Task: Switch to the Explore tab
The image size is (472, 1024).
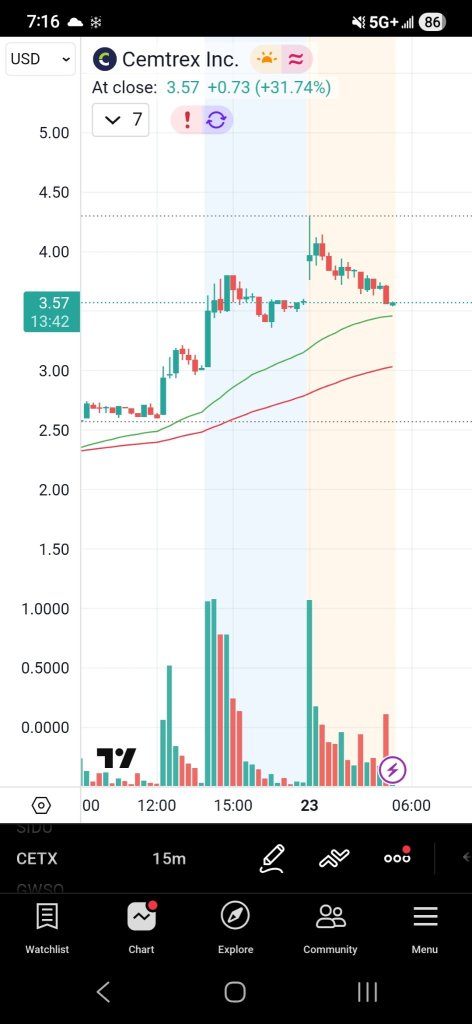Action: click(x=235, y=928)
